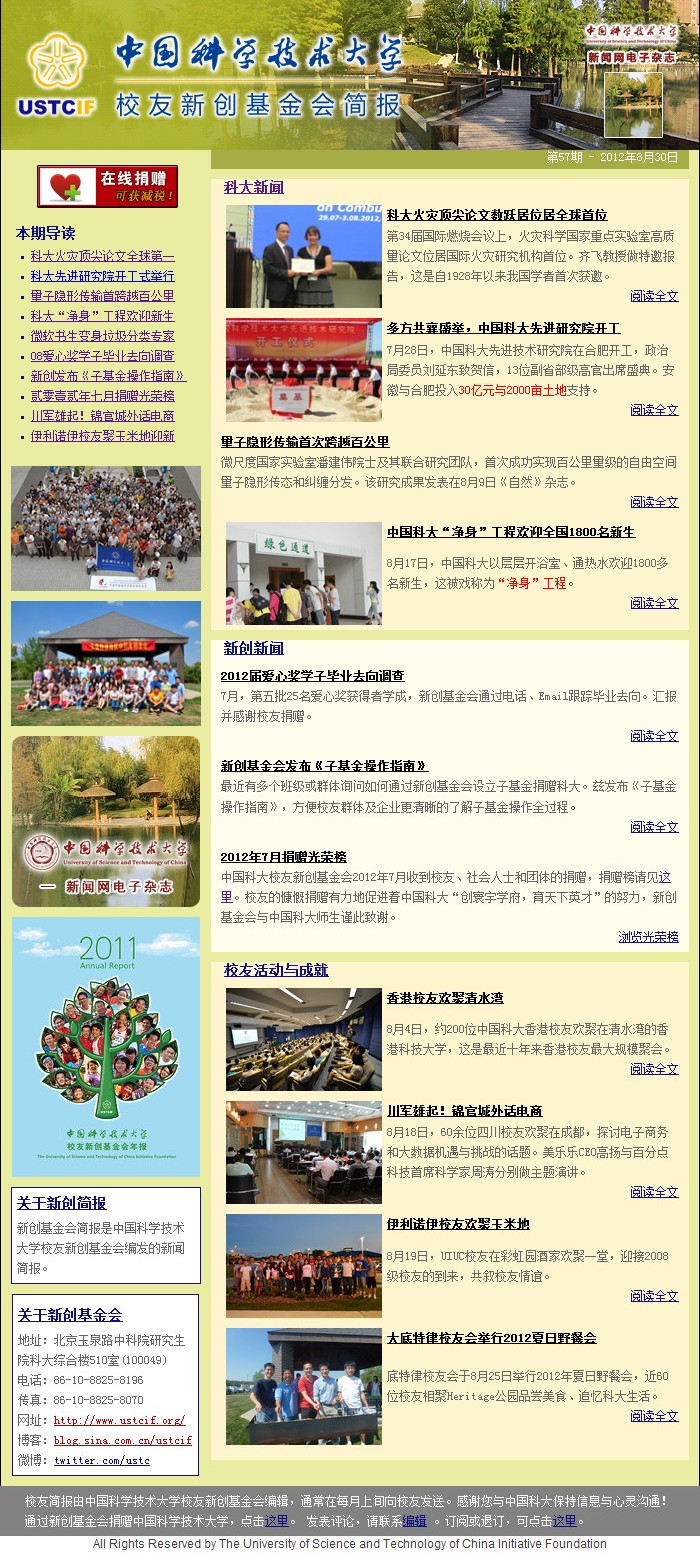Open 香港校友欢聚清水湾 headline
Image resolution: width=700 pixels, height=1554 pixels.
pyautogui.click(x=445, y=998)
